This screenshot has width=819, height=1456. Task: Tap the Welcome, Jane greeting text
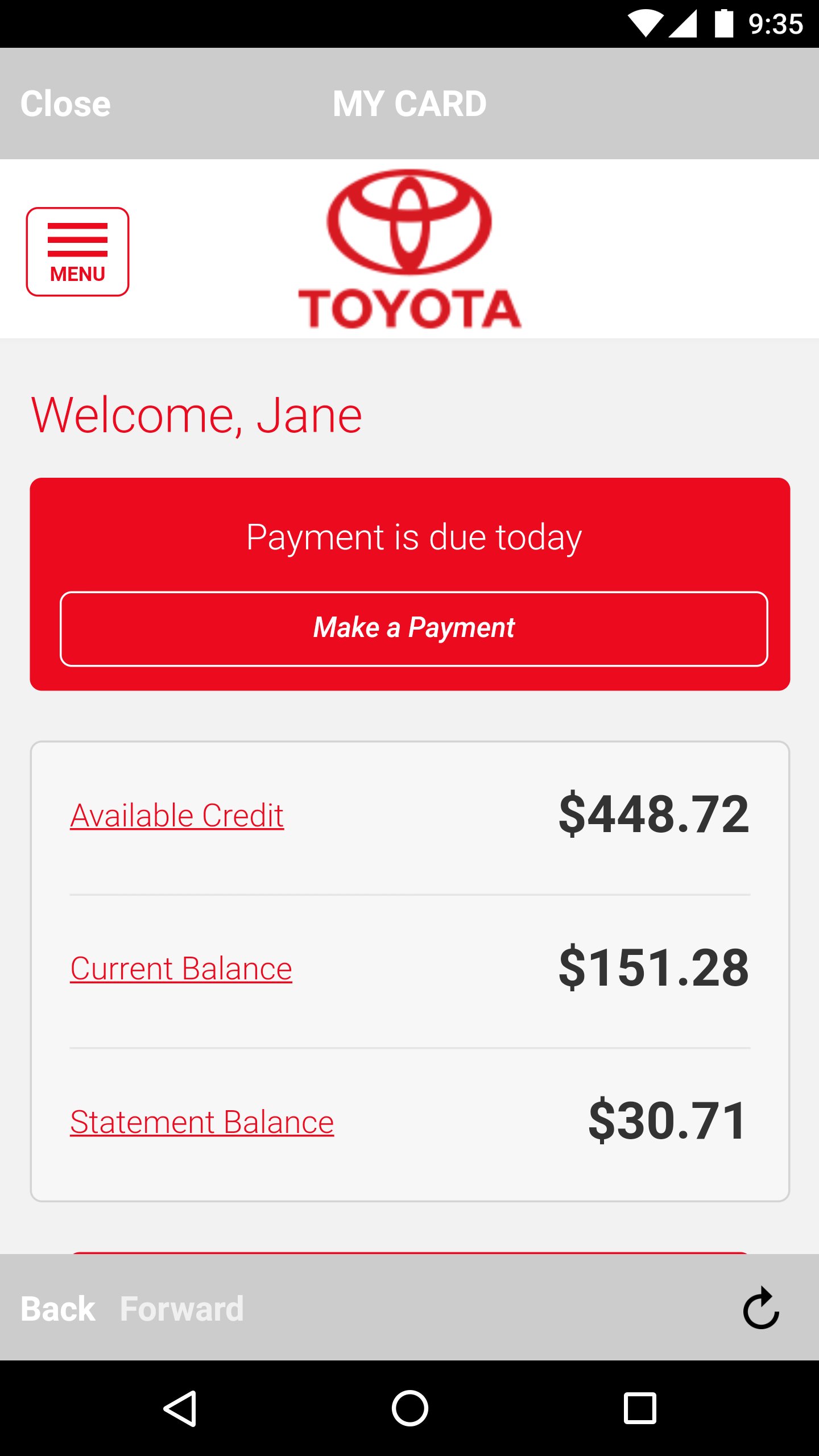[196, 414]
